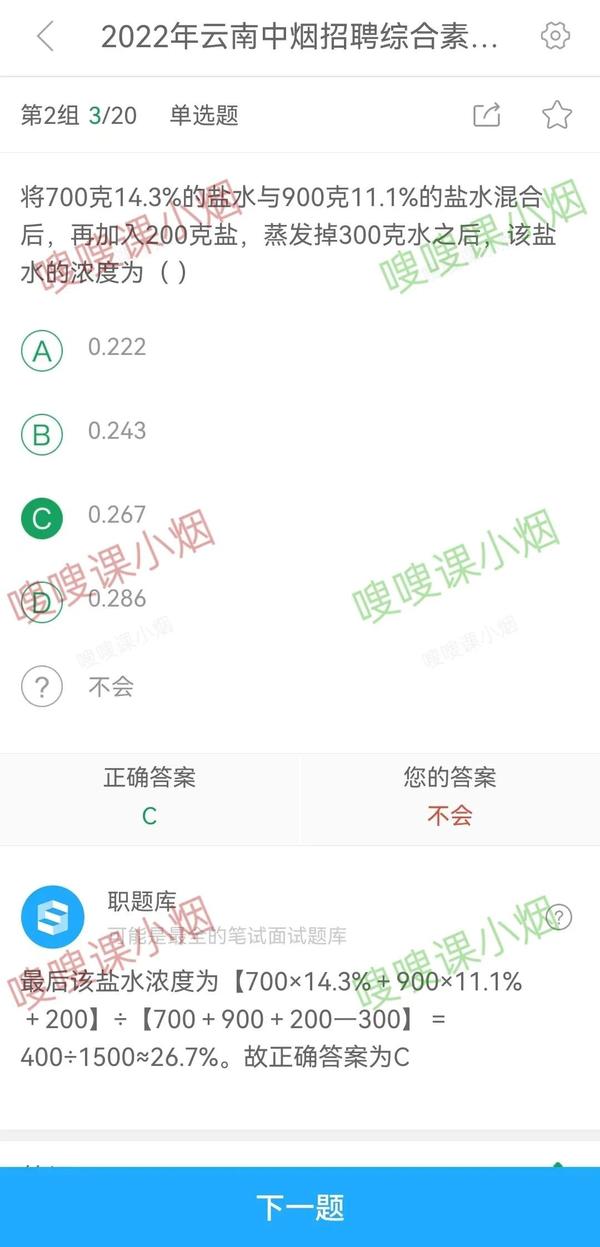Go back using the top-left arrow
The image size is (600, 1247).
(45, 37)
